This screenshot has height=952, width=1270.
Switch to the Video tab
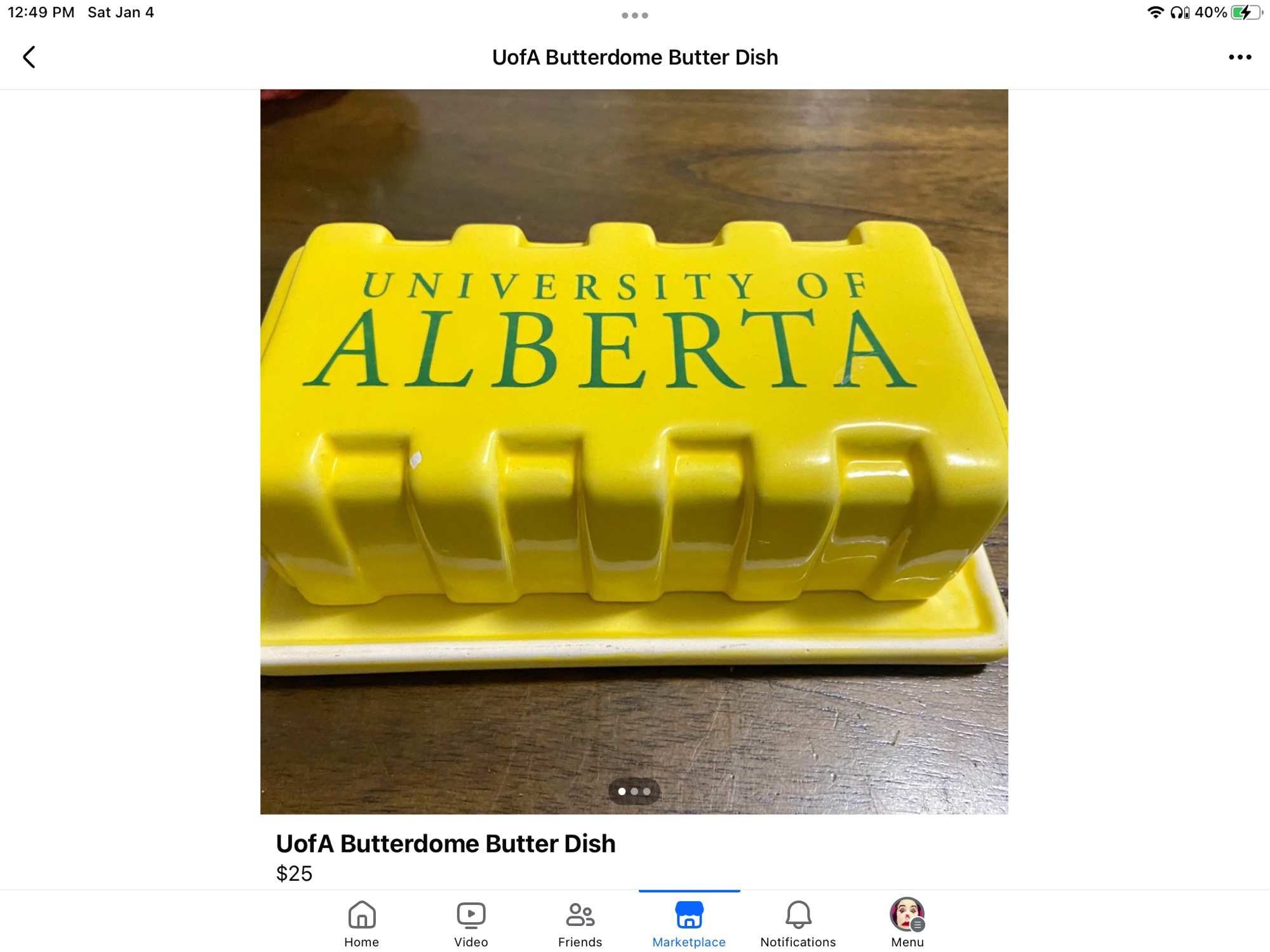(471, 923)
